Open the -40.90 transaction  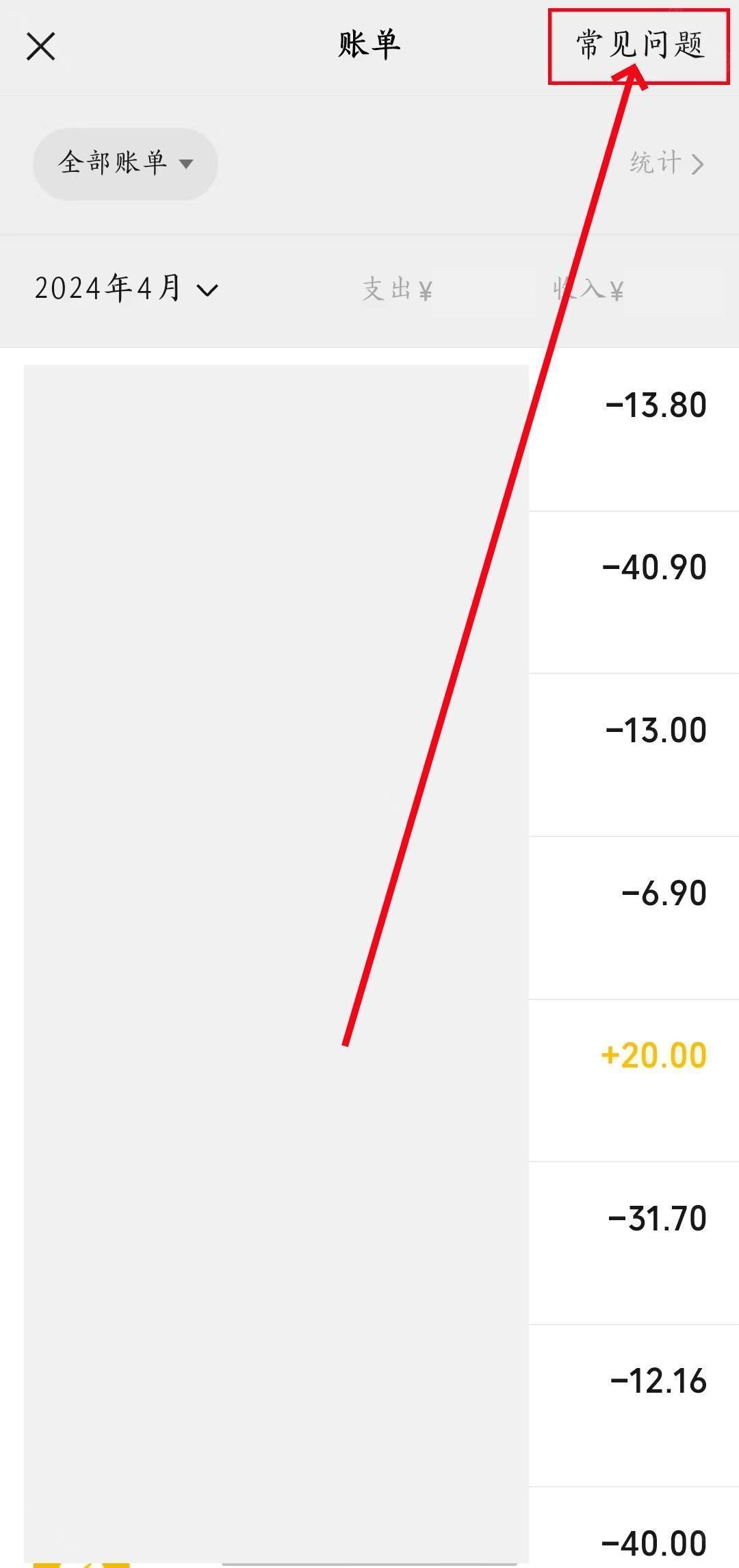369,592
